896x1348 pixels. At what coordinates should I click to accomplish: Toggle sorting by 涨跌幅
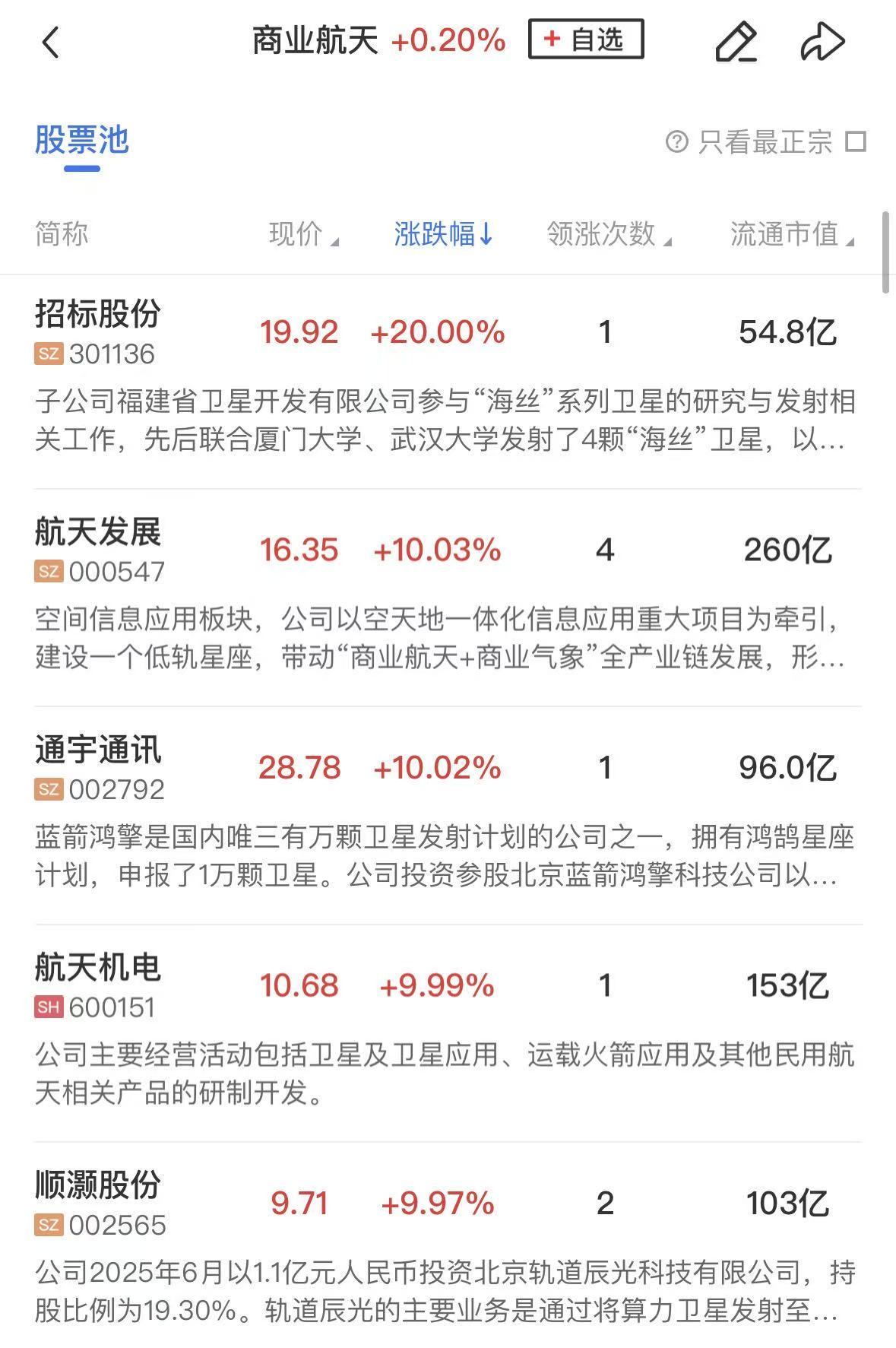point(443,234)
